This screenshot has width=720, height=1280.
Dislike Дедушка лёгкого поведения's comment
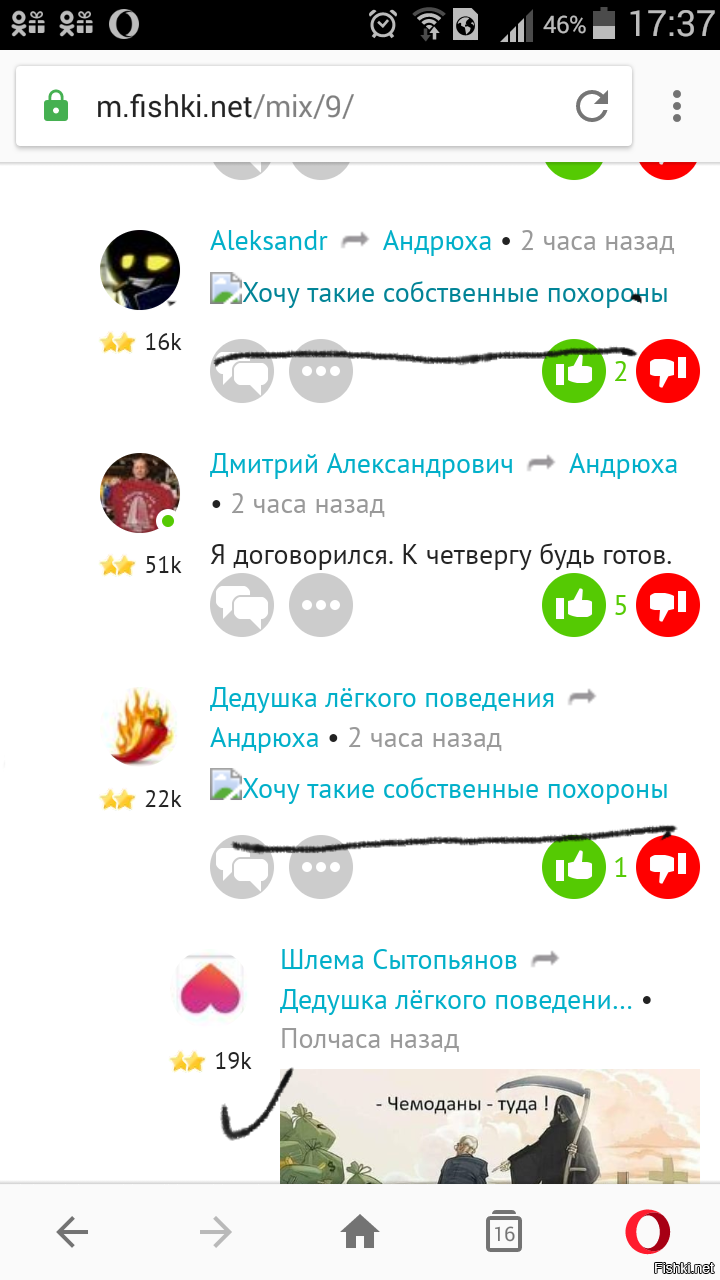coord(668,867)
